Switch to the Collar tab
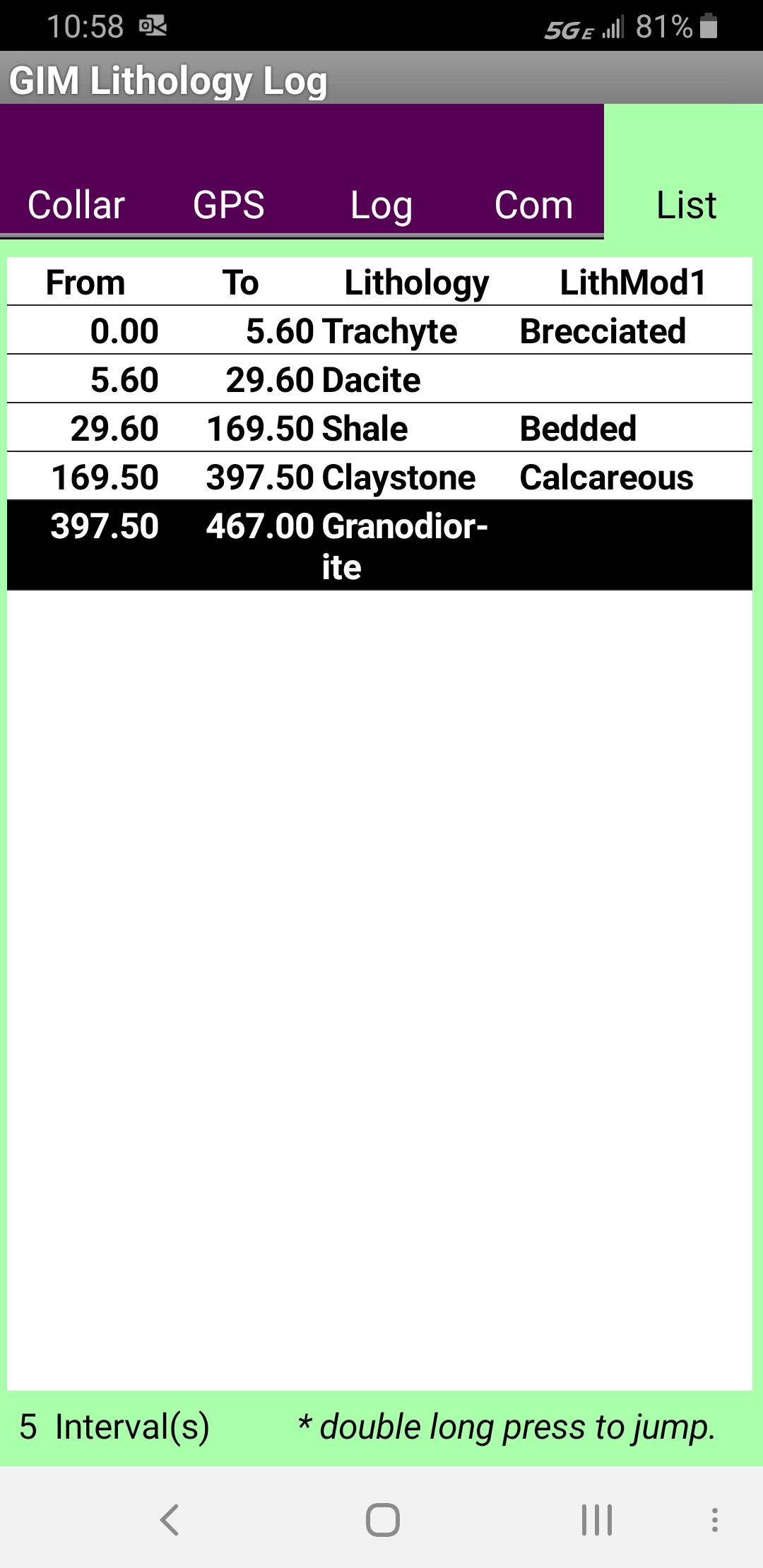 click(76, 205)
